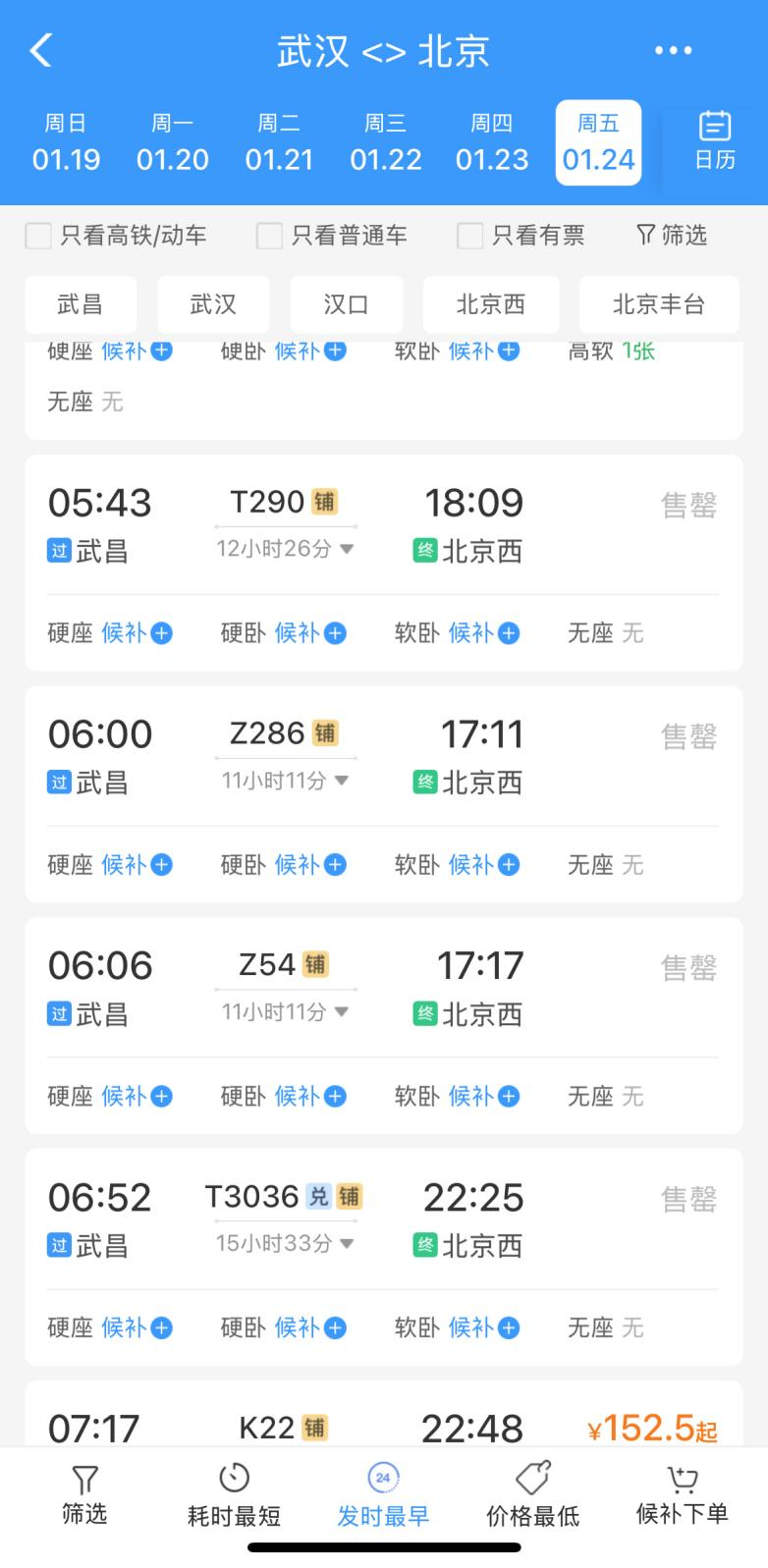Enable the 只看普通车 filter checkbox
Screen dimensions: 768x1568
coord(269,236)
